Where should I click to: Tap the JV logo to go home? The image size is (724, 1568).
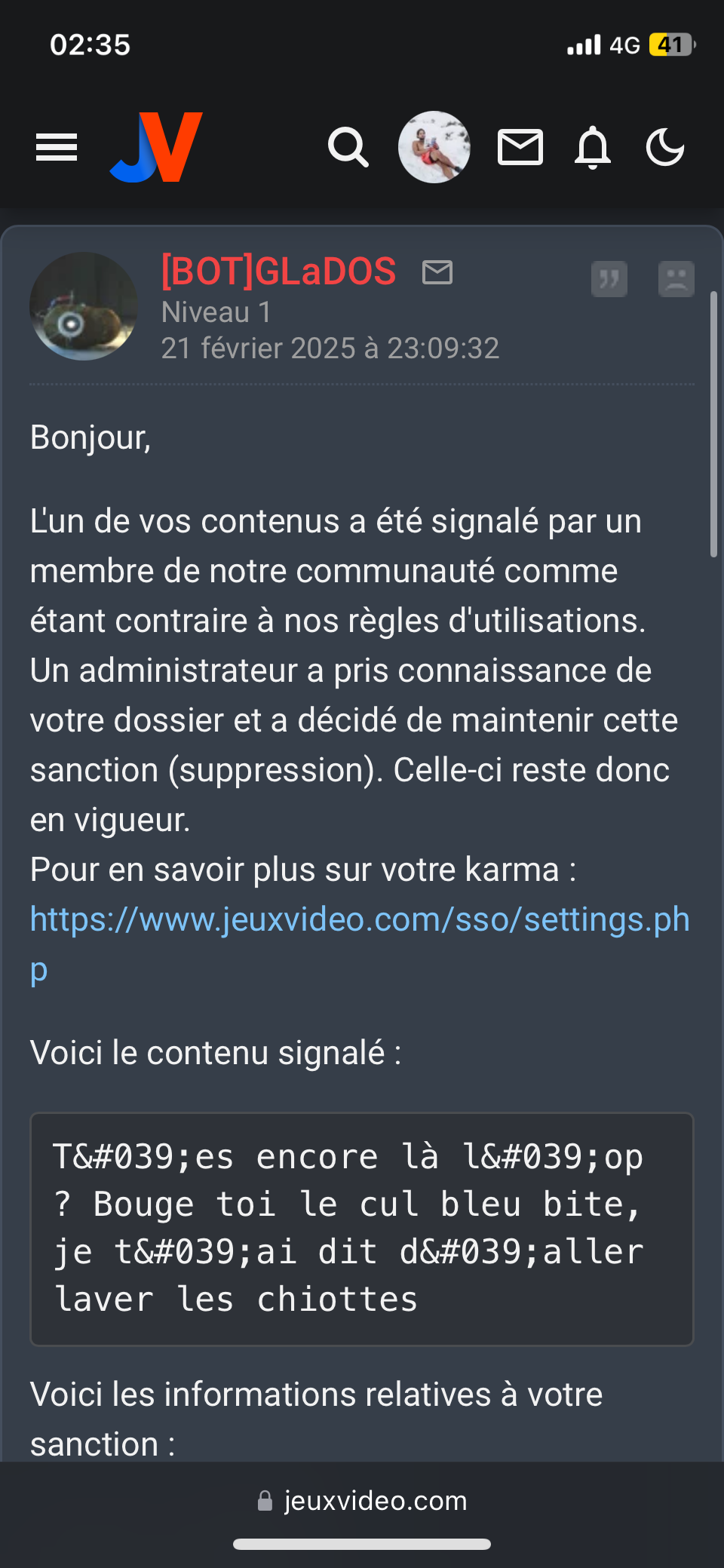[x=157, y=147]
